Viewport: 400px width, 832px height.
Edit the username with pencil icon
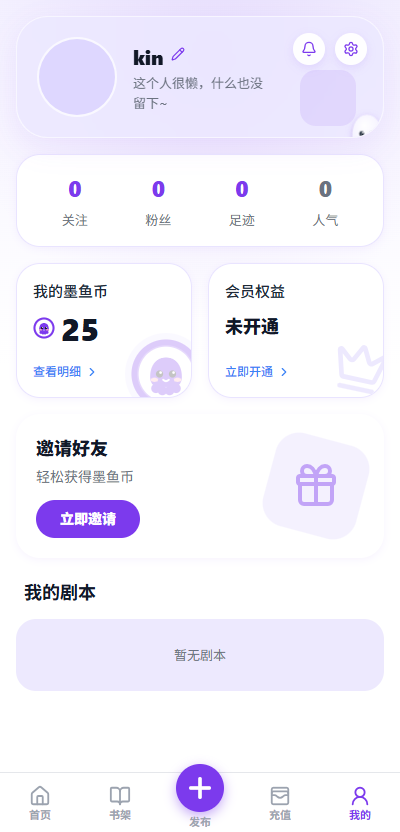coord(178,54)
